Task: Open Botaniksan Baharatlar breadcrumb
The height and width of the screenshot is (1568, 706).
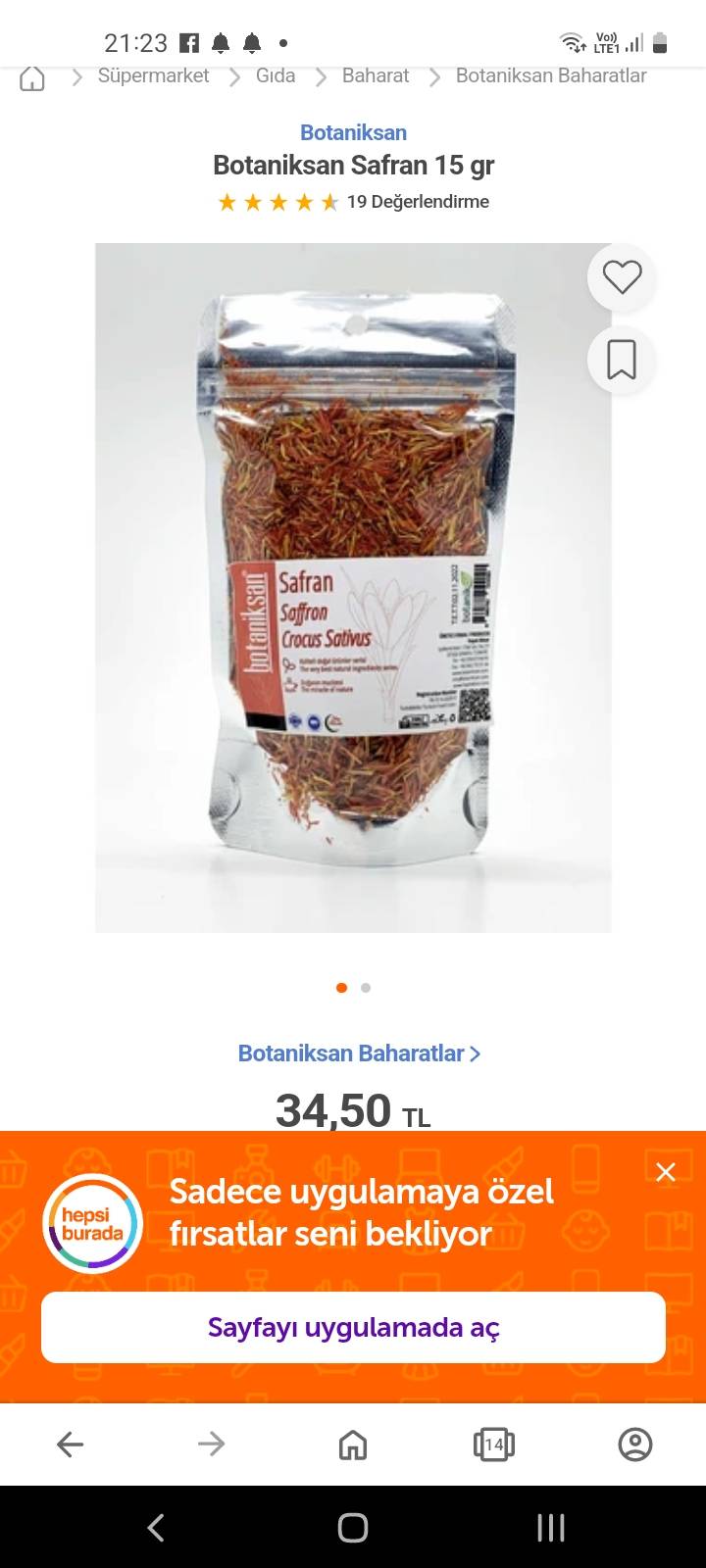Action: pos(550,76)
